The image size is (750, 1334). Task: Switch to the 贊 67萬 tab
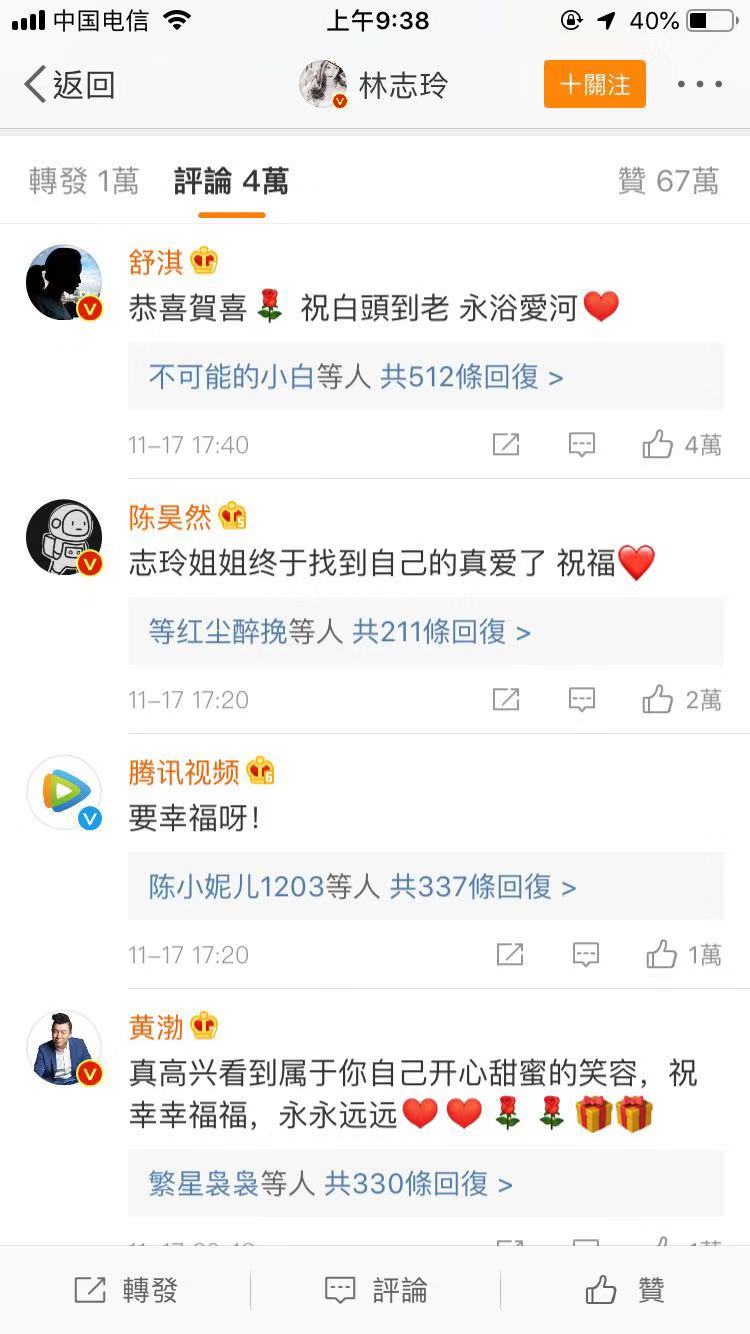[668, 181]
